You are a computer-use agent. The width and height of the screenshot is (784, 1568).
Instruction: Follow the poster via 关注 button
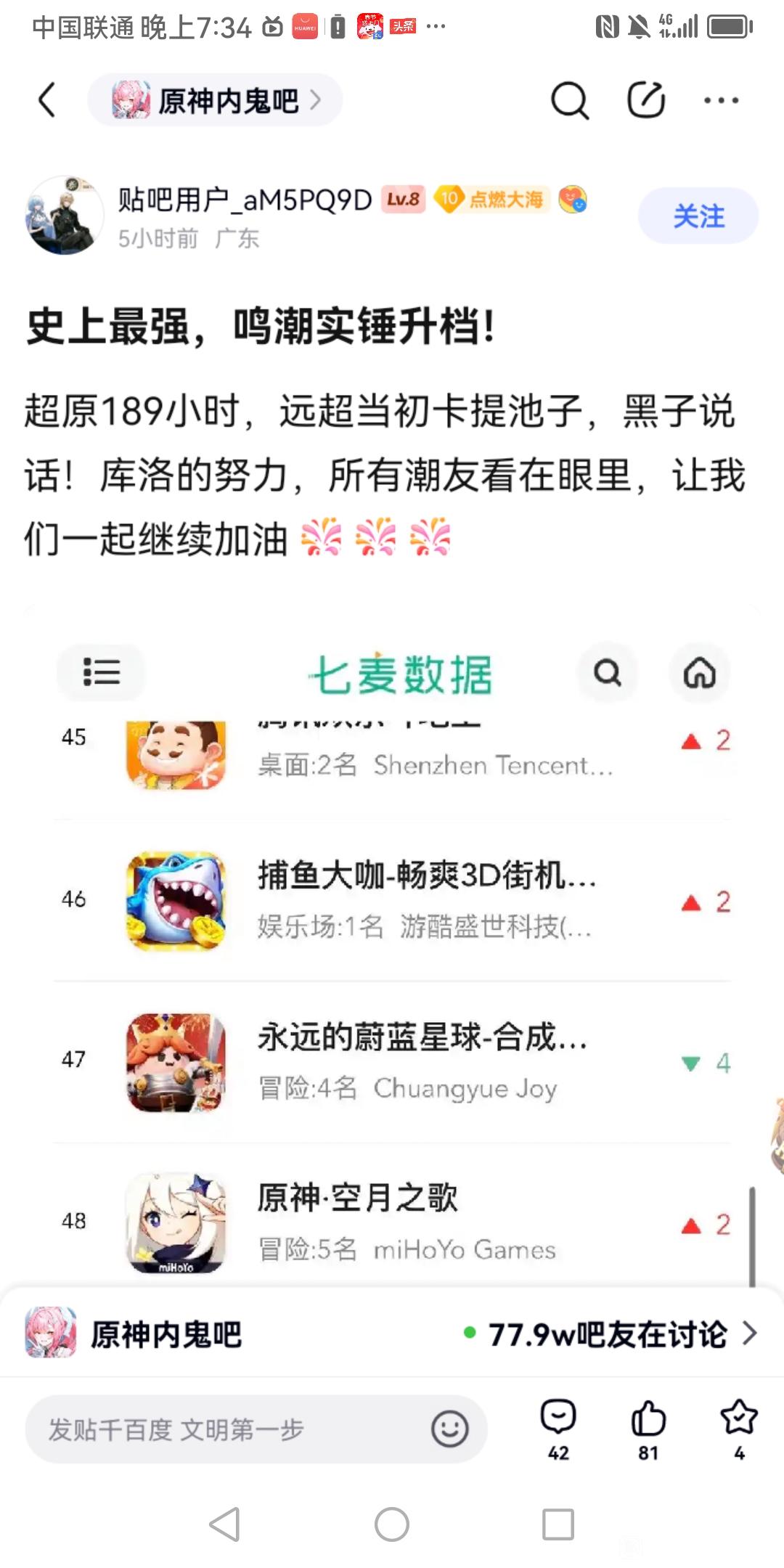click(698, 216)
